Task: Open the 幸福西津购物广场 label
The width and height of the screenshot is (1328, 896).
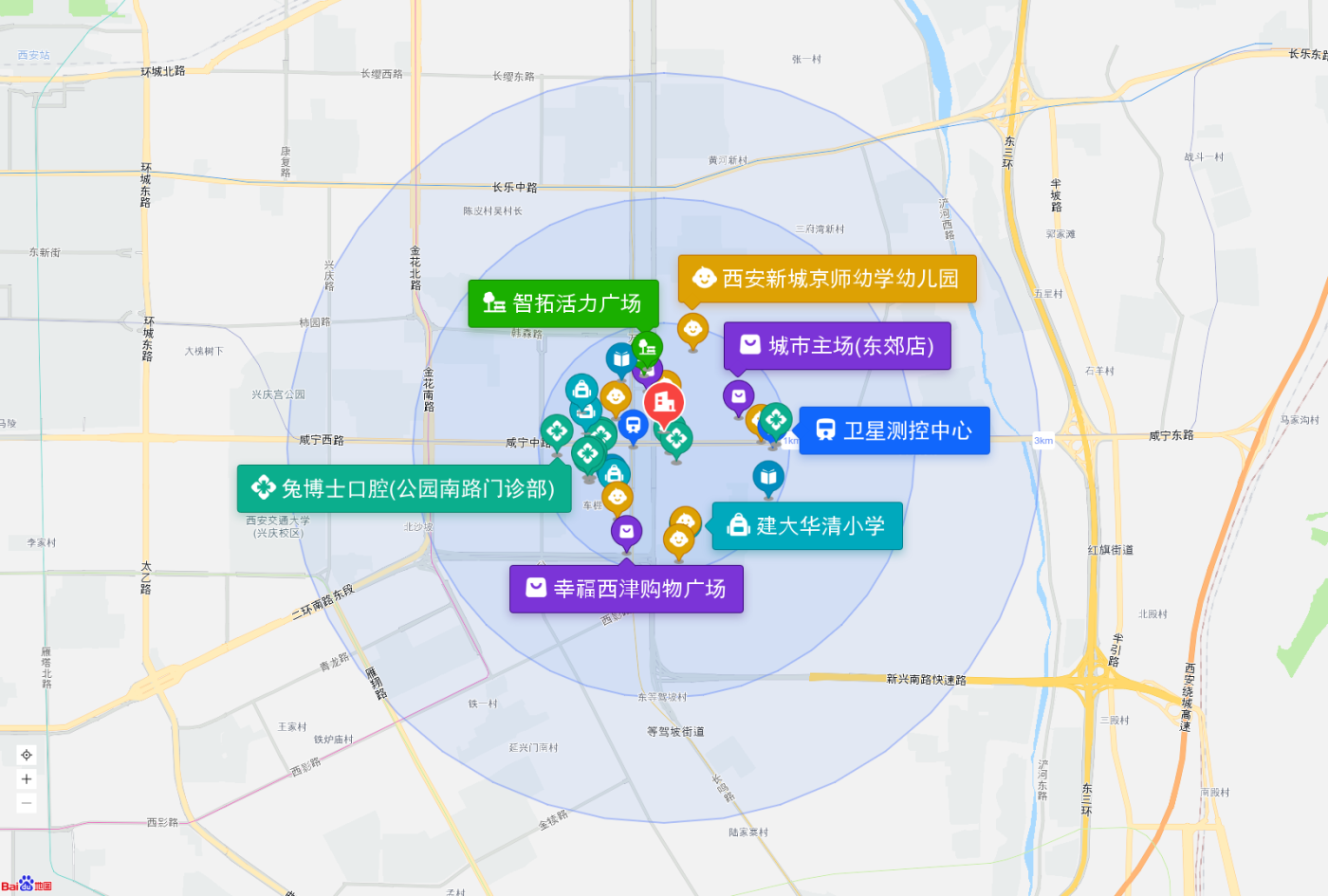Action: [626, 589]
